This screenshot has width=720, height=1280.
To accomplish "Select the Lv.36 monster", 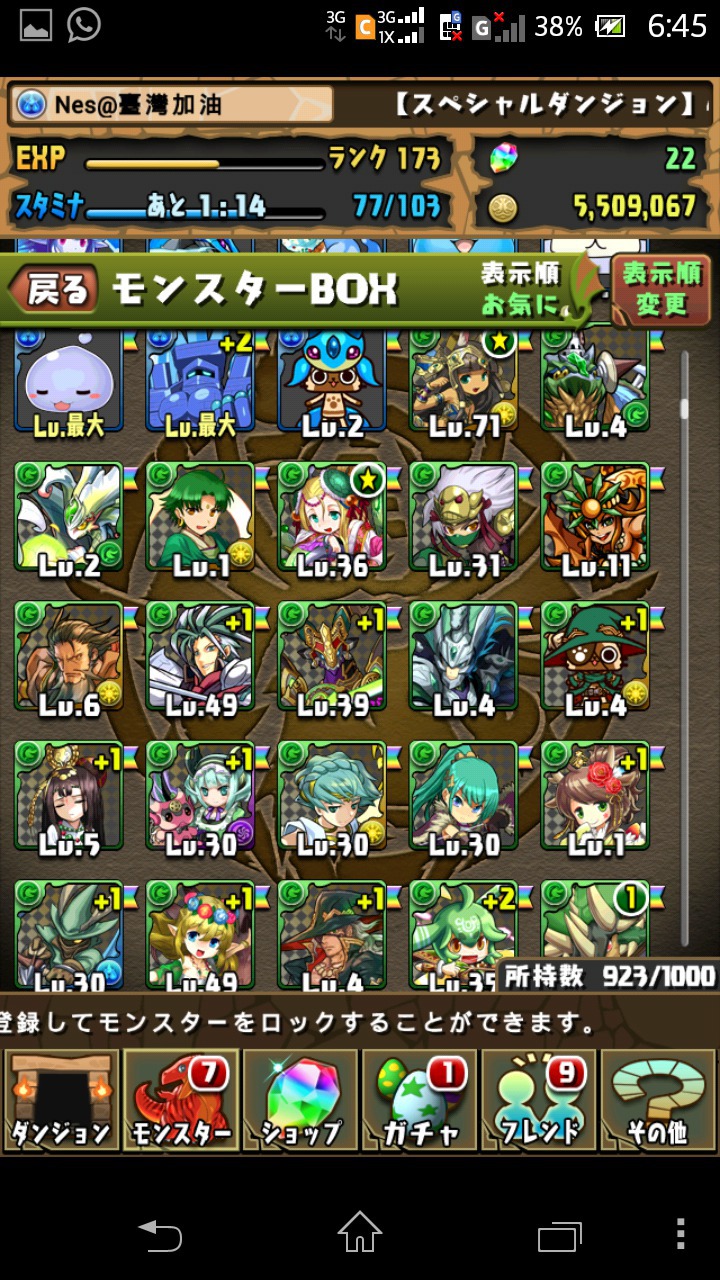I will point(331,519).
